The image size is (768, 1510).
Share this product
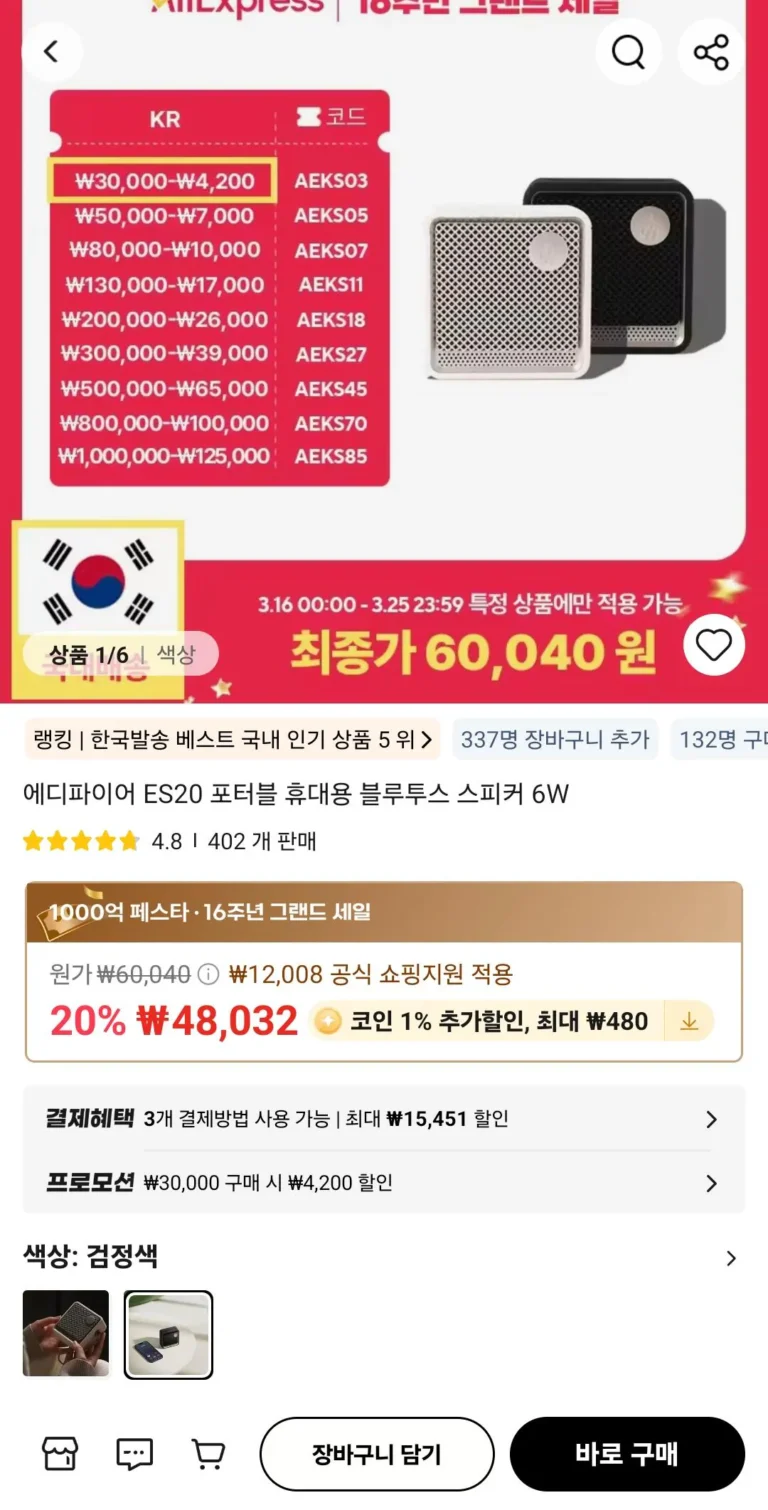click(x=711, y=51)
